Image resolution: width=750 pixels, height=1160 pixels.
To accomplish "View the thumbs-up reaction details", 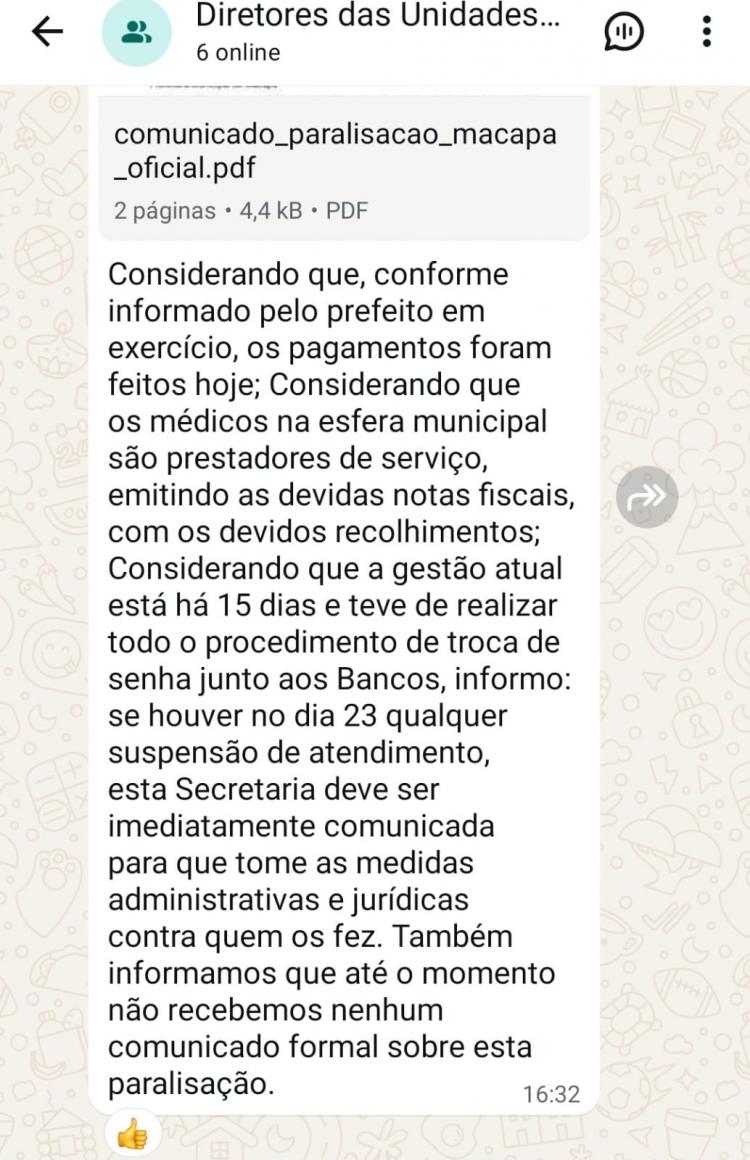I will [133, 1134].
